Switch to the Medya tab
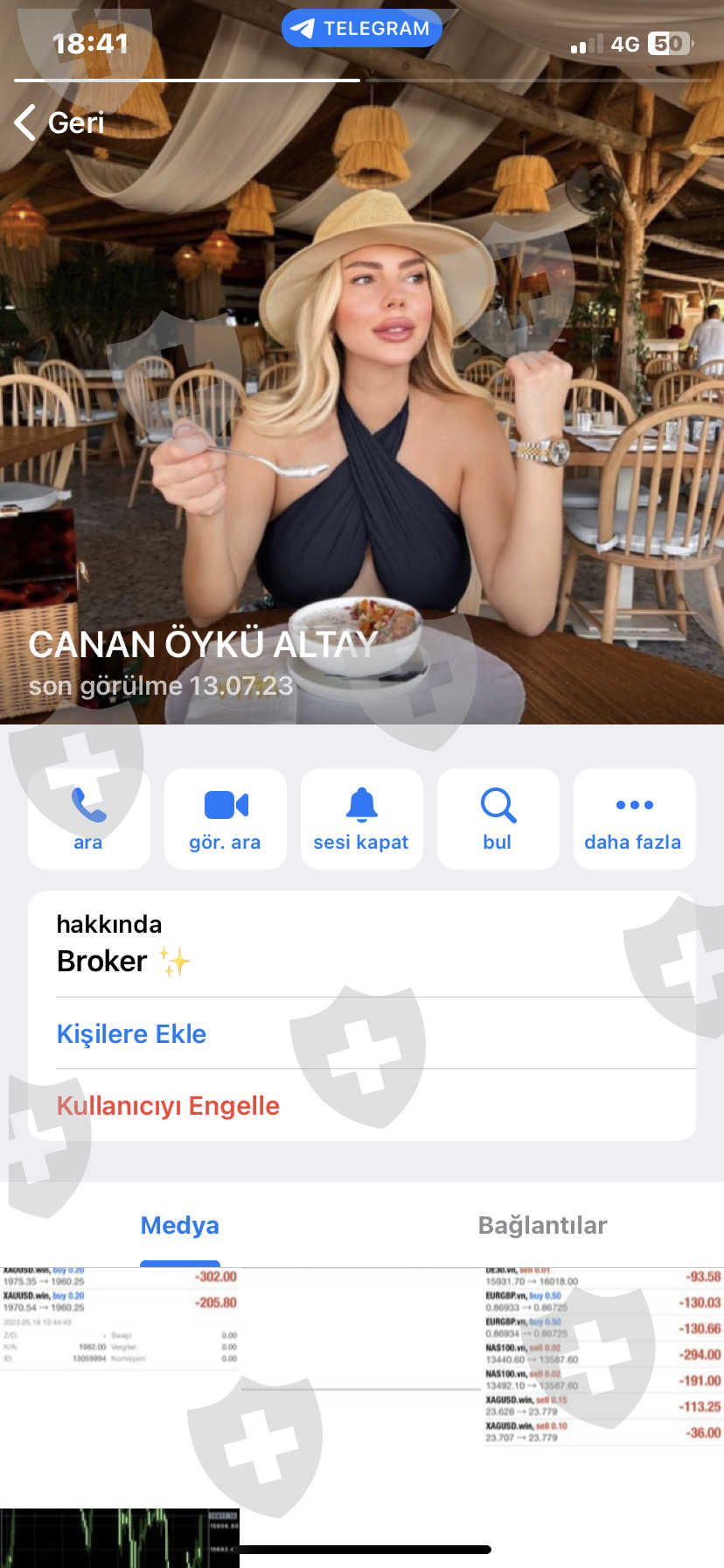 [x=180, y=1225]
